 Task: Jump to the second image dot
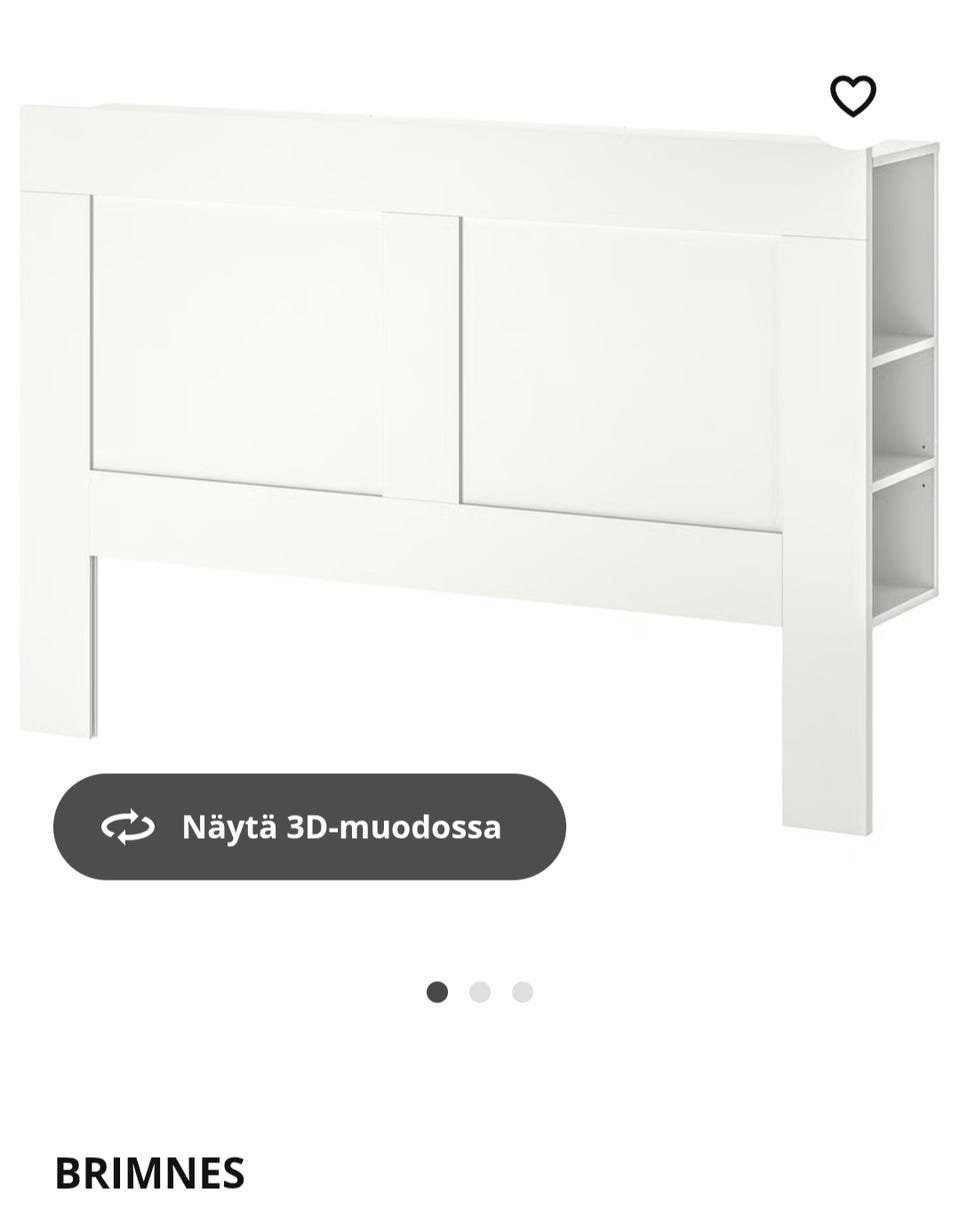tap(480, 992)
